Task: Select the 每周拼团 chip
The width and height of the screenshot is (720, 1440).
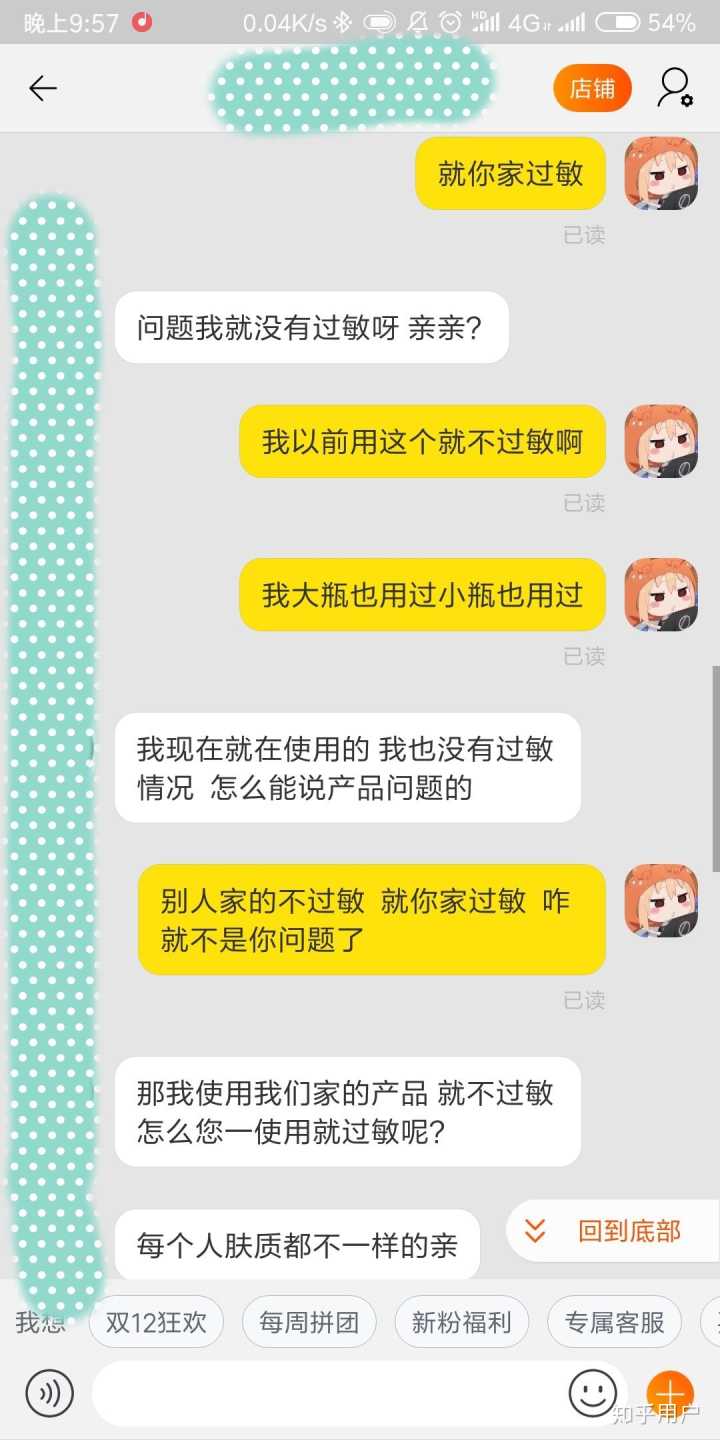Action: tap(309, 1322)
